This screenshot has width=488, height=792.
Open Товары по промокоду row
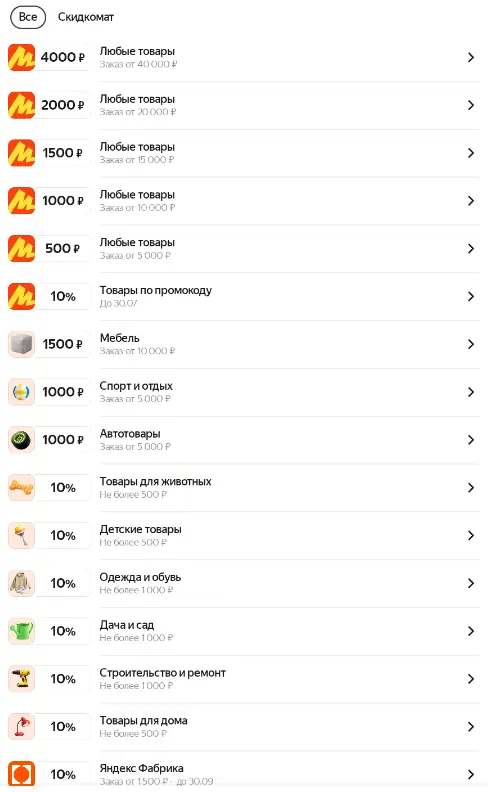pyautogui.click(x=244, y=296)
